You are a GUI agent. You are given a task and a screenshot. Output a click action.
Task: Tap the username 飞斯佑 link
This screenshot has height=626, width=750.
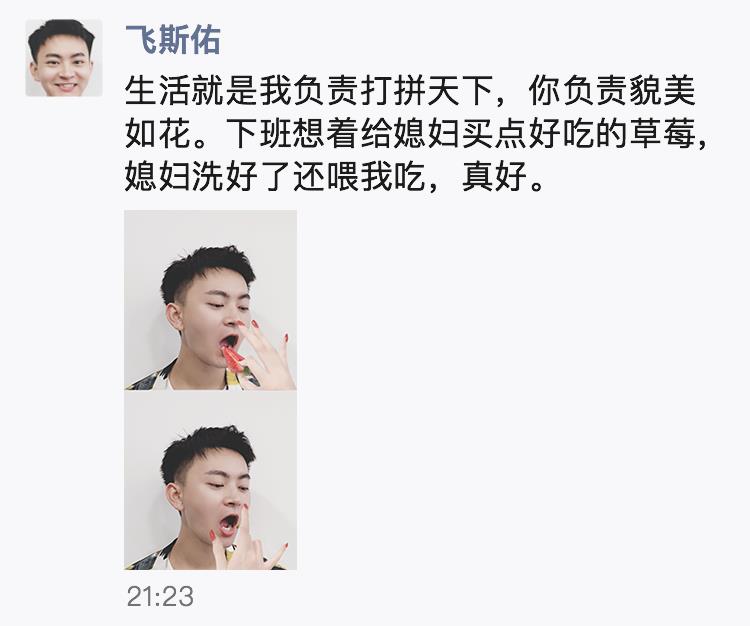click(x=172, y=40)
